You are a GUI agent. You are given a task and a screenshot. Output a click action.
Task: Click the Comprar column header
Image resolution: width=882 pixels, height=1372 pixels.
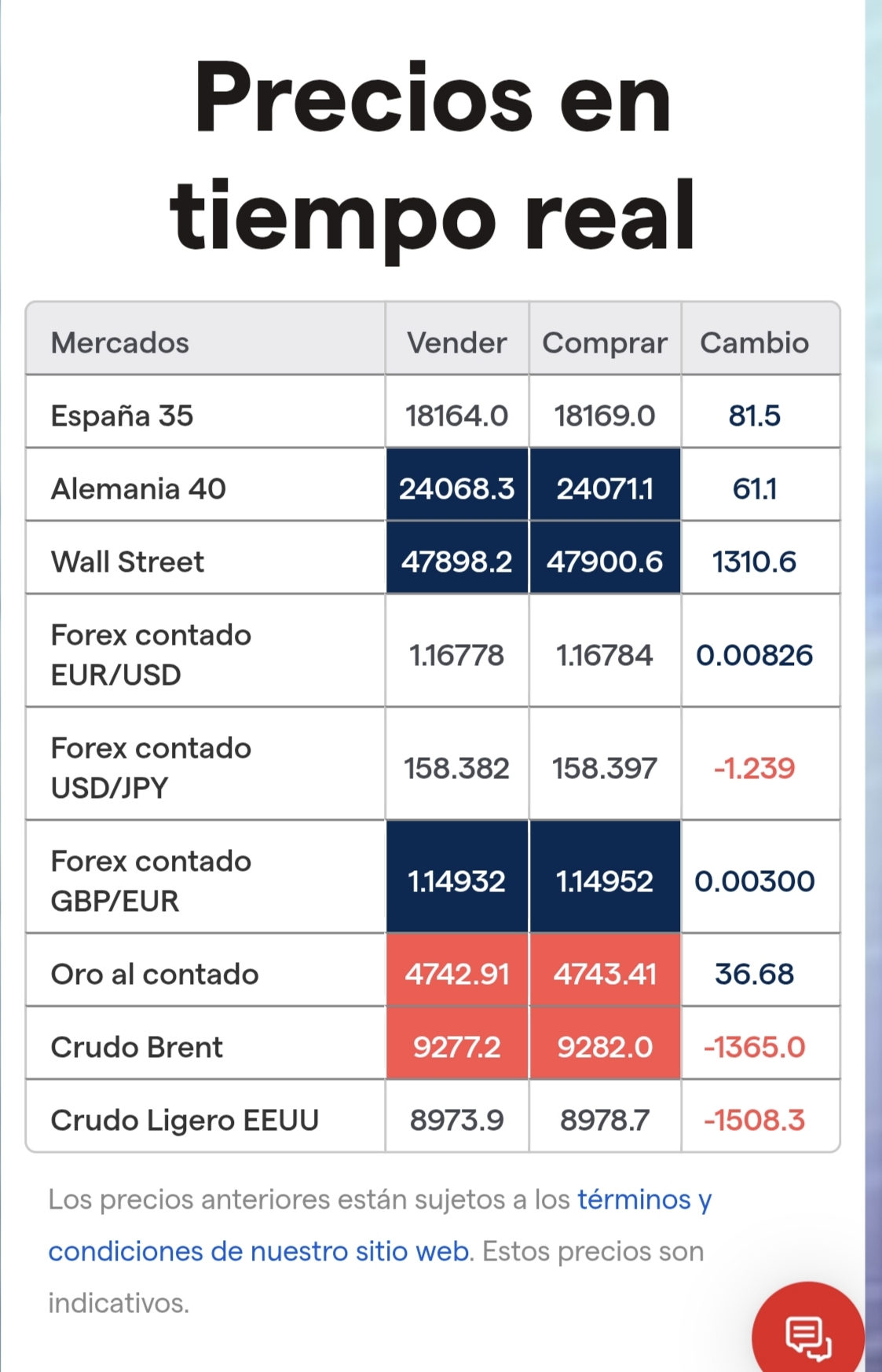604,341
